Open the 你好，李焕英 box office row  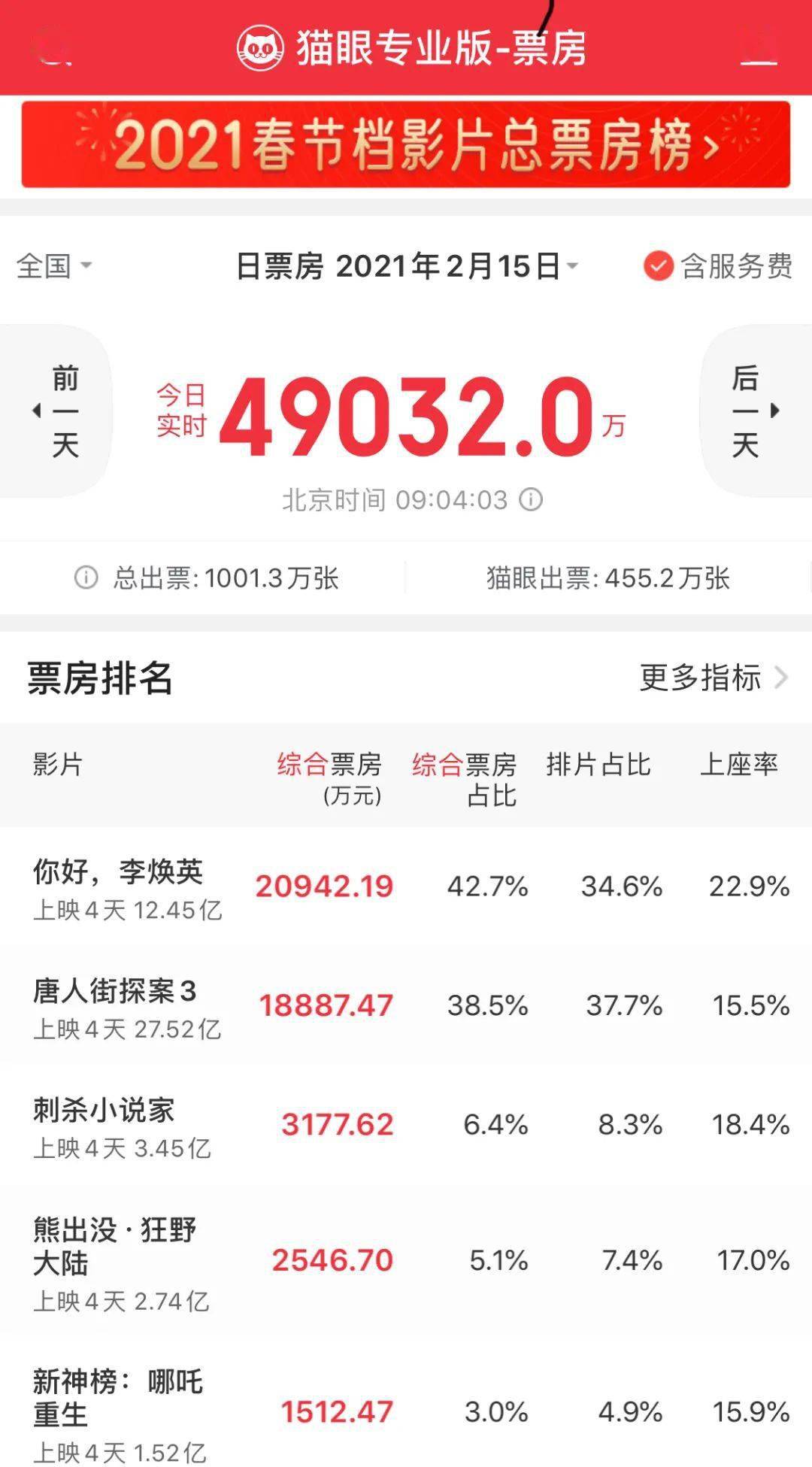[406, 887]
